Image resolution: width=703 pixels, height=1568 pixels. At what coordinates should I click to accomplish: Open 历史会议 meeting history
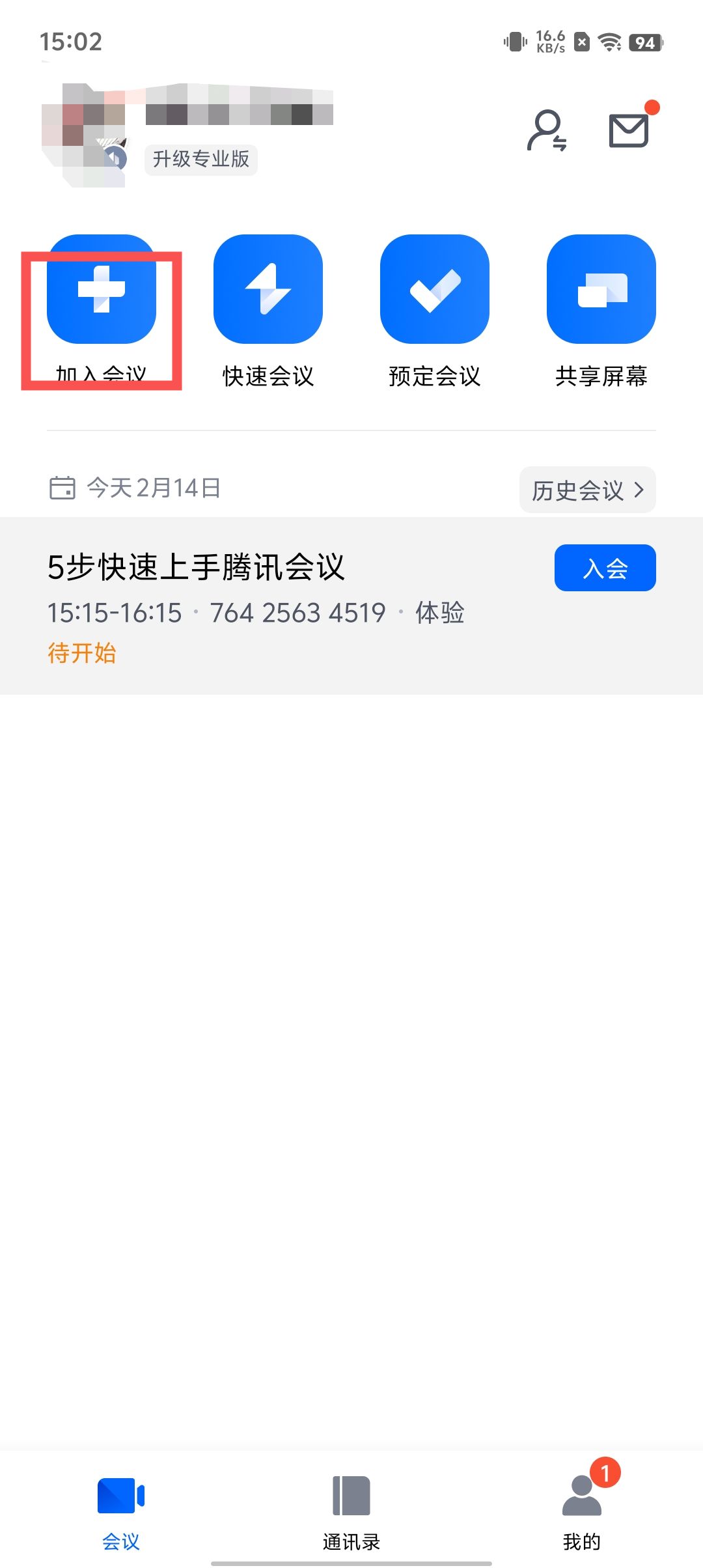tap(587, 490)
